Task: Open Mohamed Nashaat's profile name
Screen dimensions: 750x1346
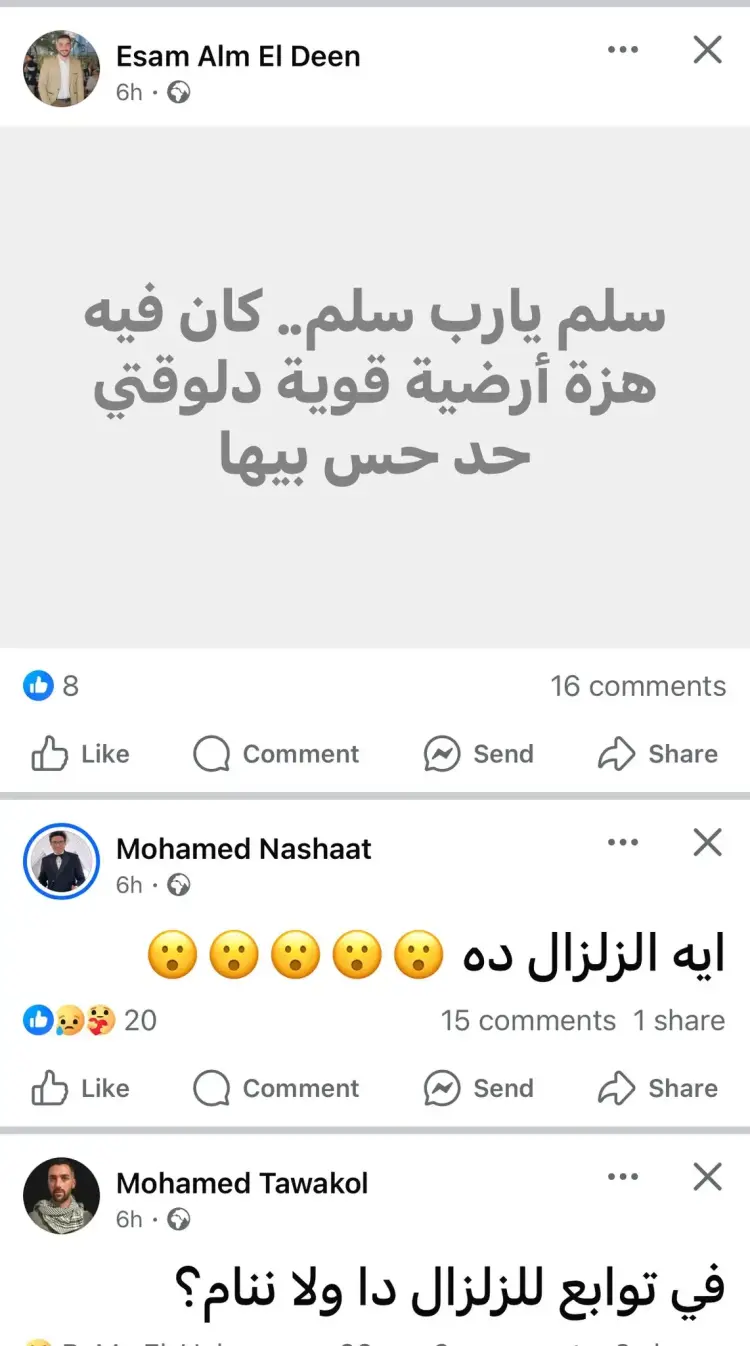Action: (x=243, y=849)
